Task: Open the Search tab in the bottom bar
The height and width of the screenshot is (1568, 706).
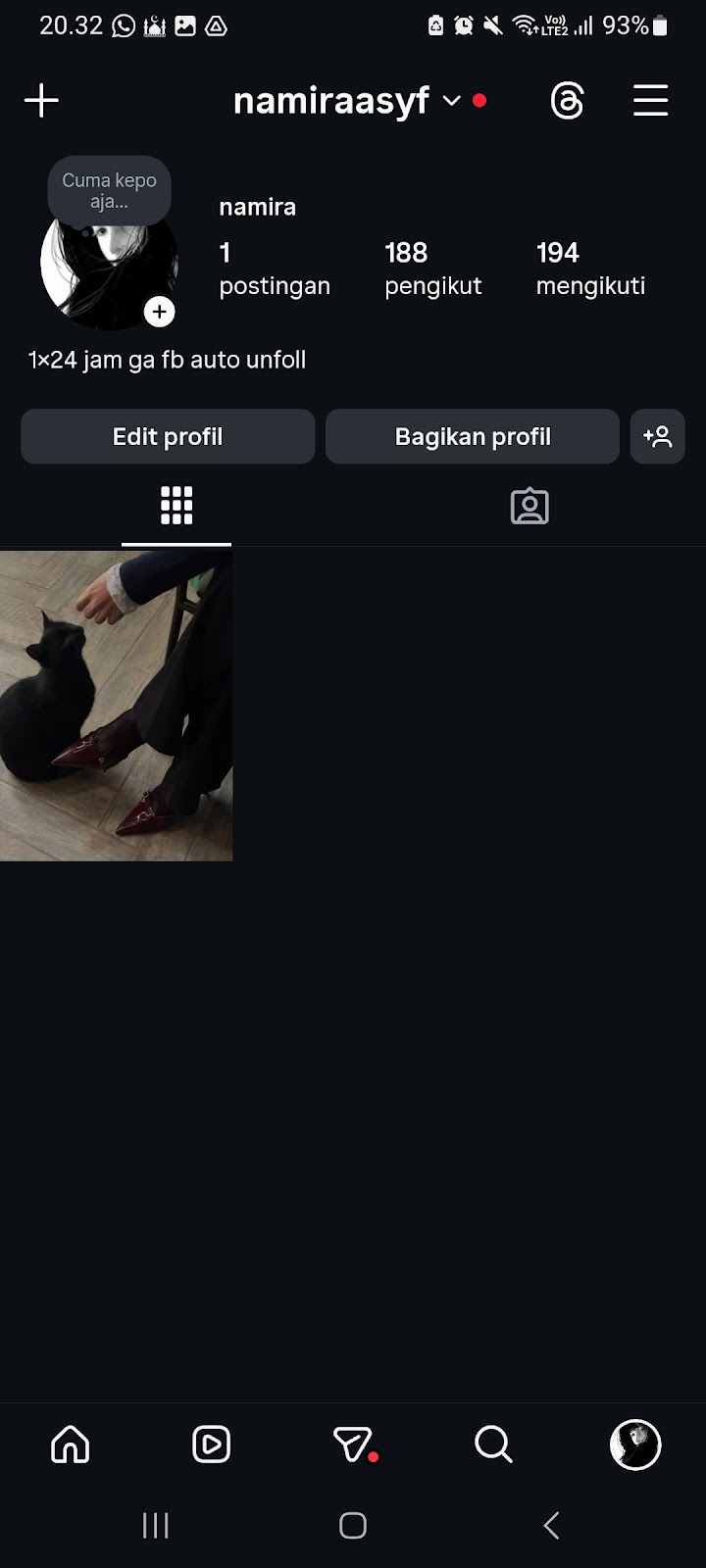Action: click(x=493, y=1444)
